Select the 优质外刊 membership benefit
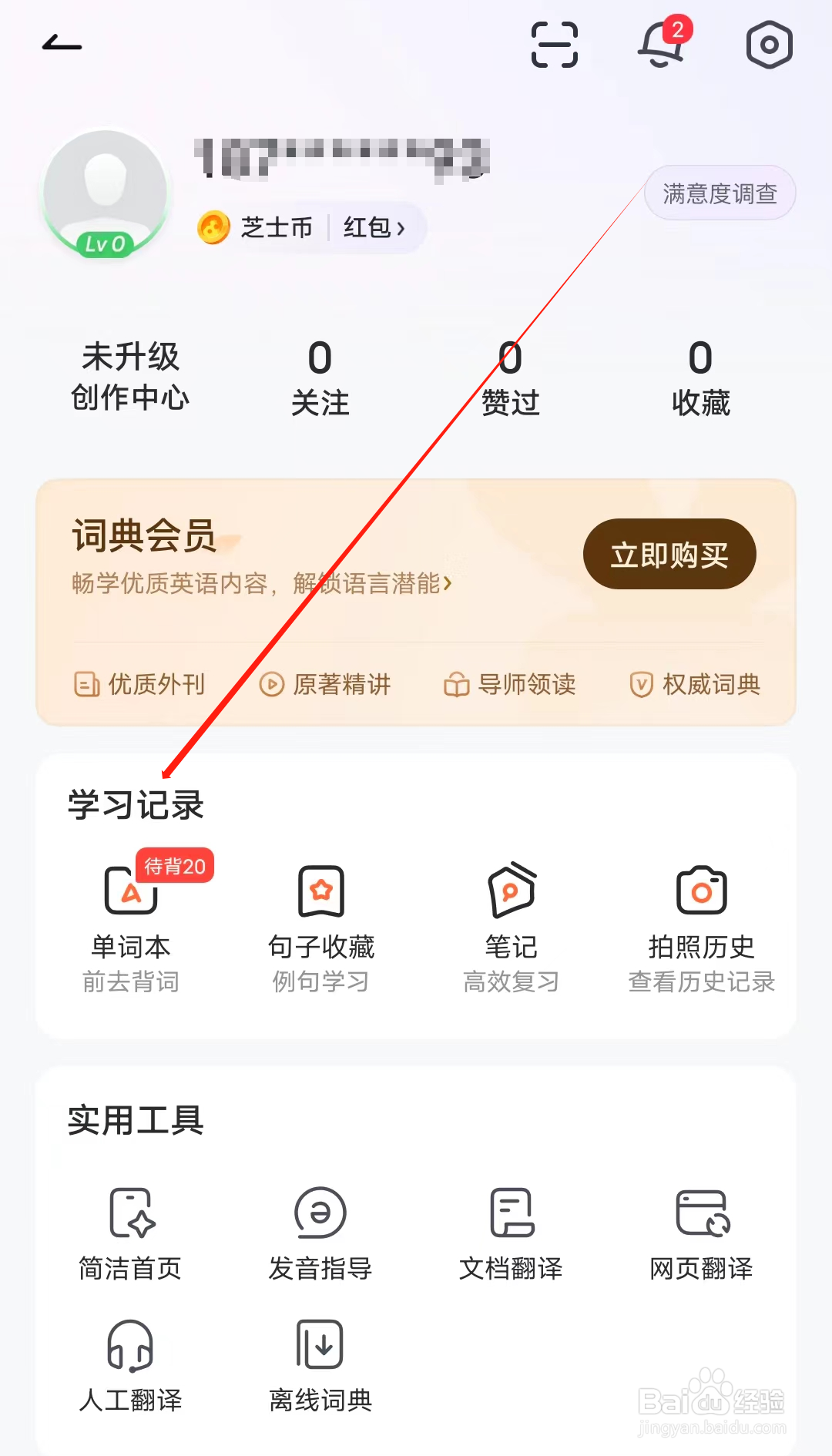The image size is (832, 1456). 139,684
